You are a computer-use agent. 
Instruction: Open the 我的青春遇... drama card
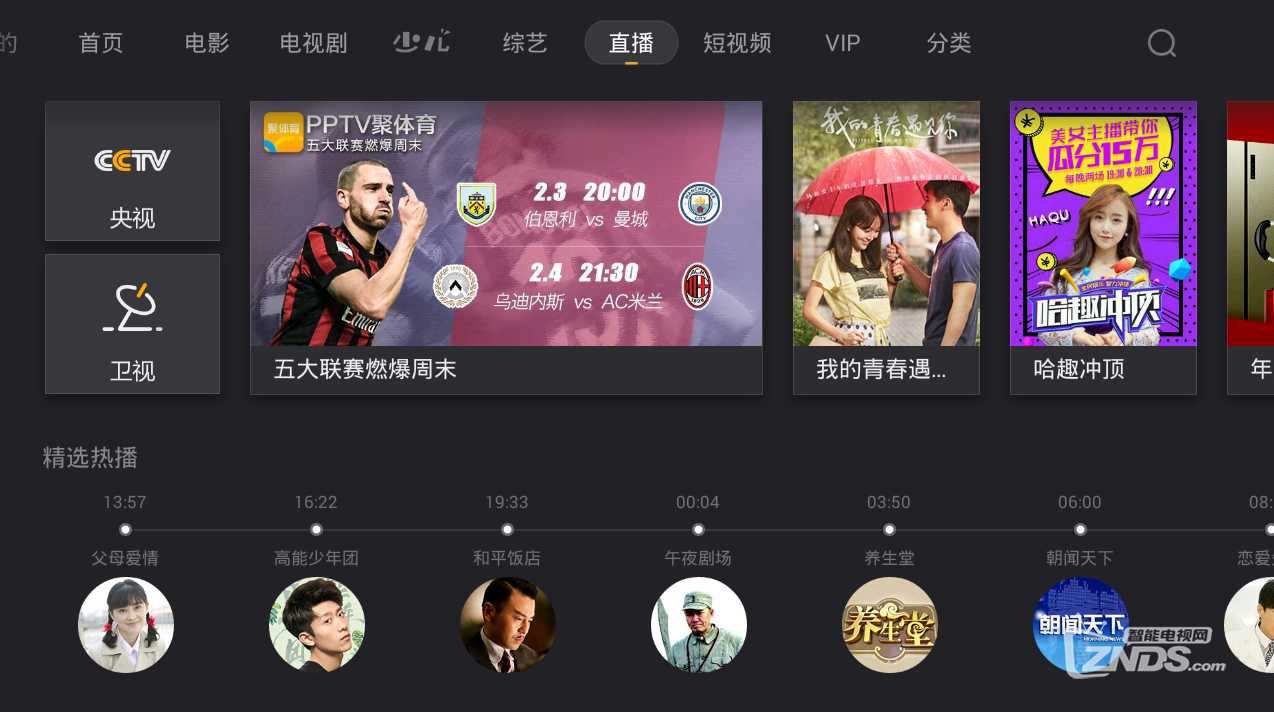(x=886, y=247)
